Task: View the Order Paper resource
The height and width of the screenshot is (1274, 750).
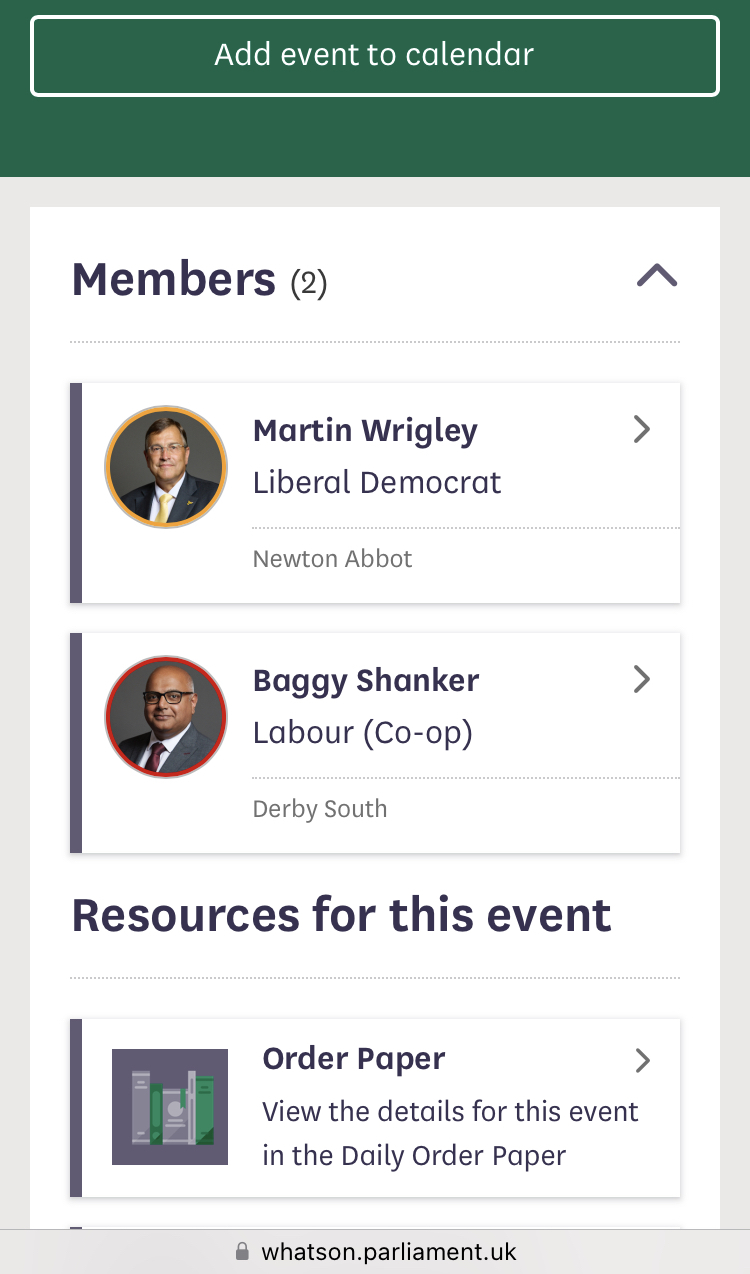Action: pos(375,1108)
